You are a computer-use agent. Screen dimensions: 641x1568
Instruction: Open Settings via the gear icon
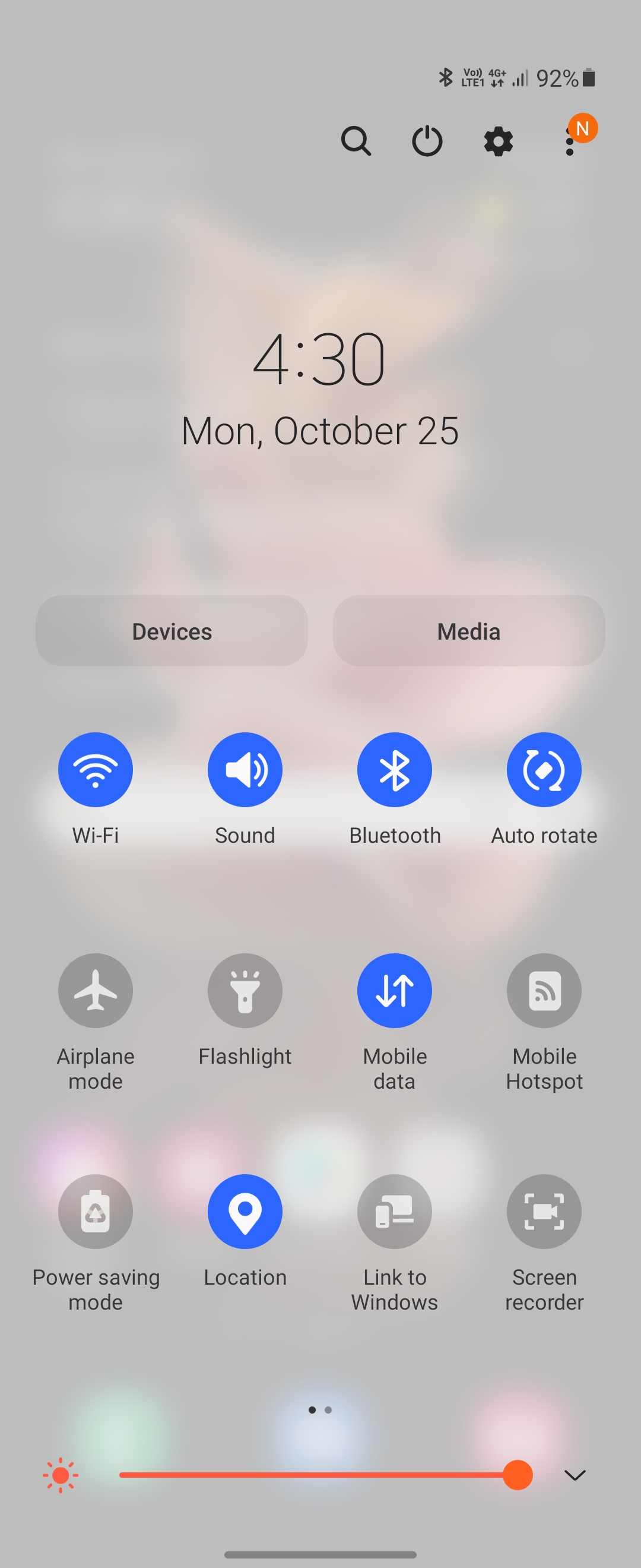[498, 142]
